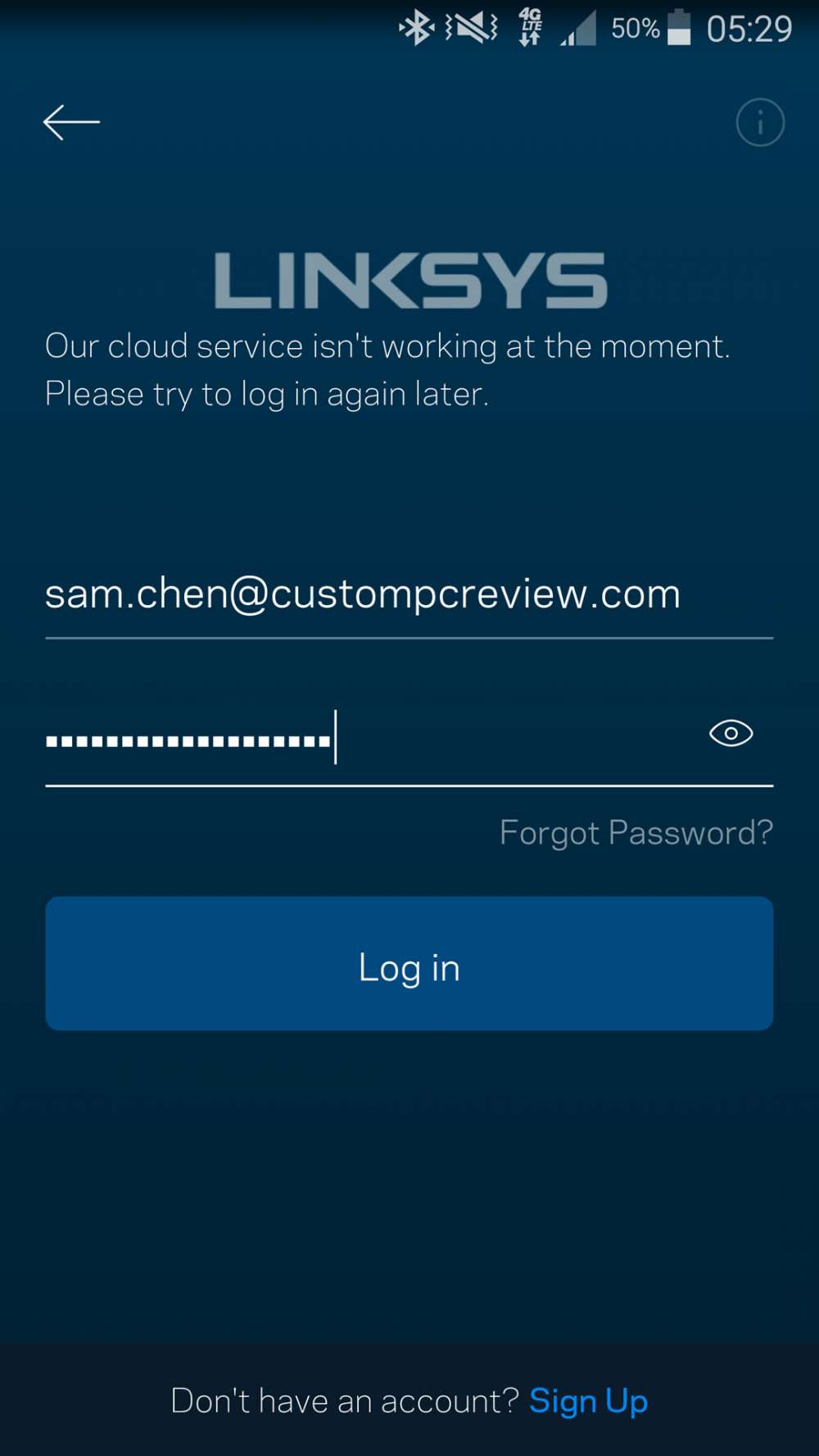Go back using the arrow icon
Screen dimensions: 819x1456
click(71, 123)
